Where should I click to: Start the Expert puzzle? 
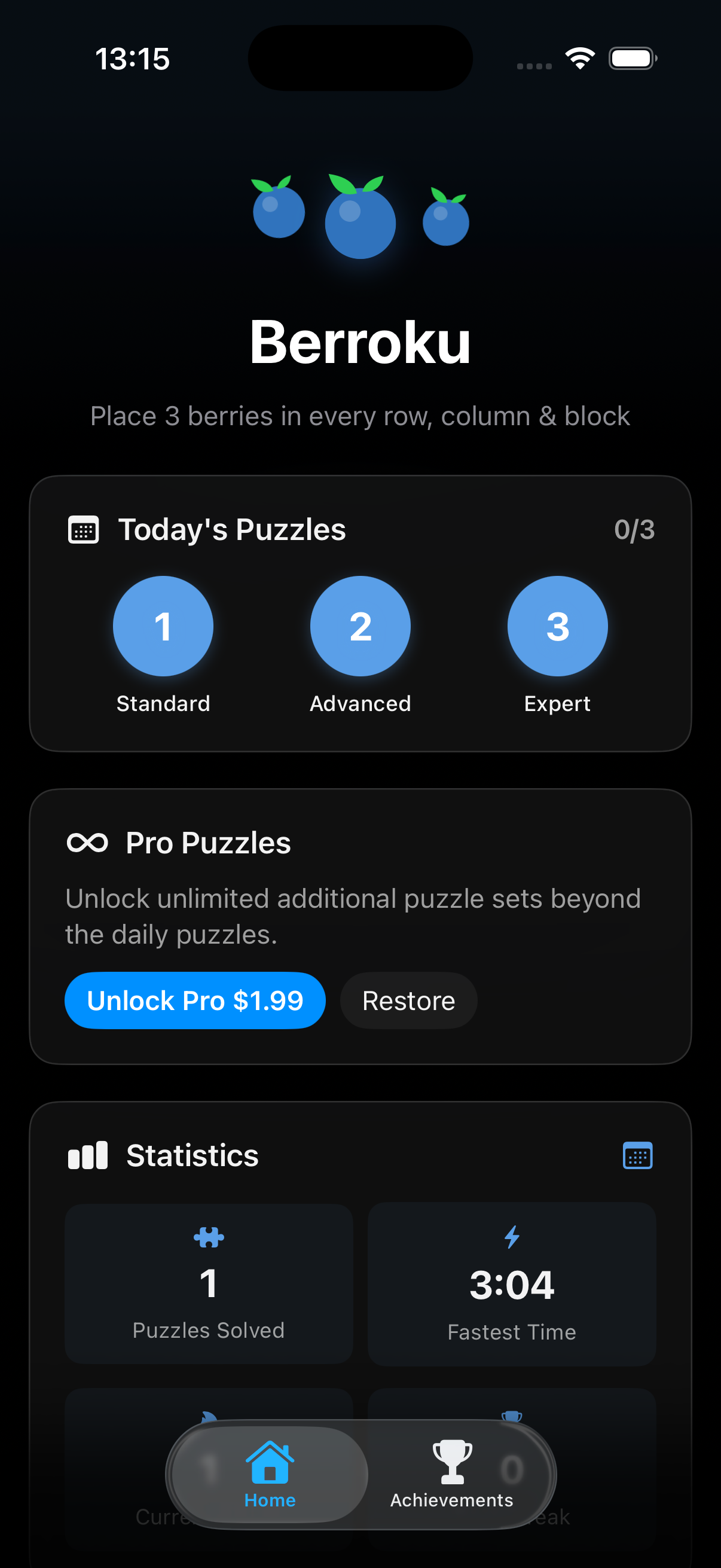[x=557, y=626]
